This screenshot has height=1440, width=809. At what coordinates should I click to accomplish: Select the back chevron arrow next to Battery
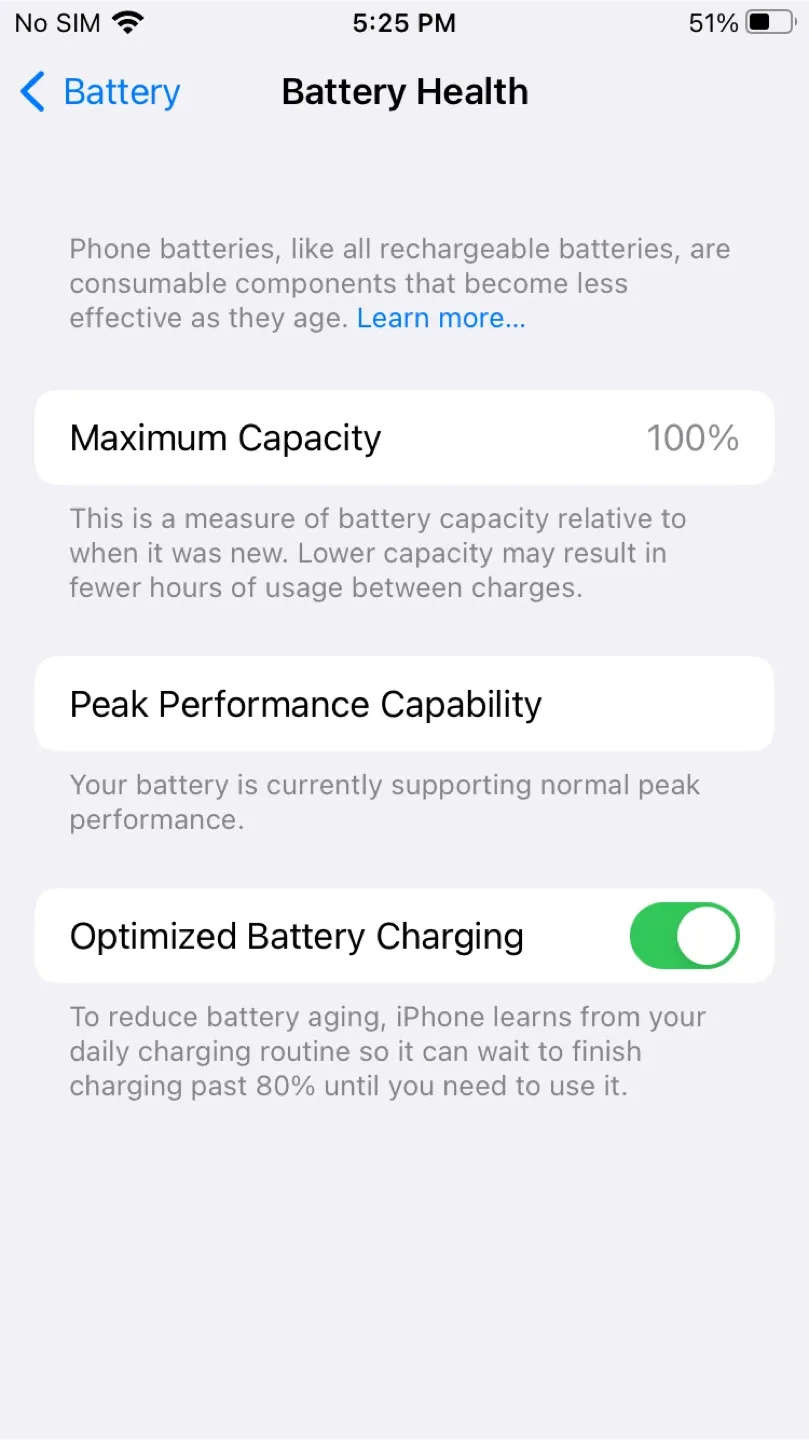coord(31,91)
